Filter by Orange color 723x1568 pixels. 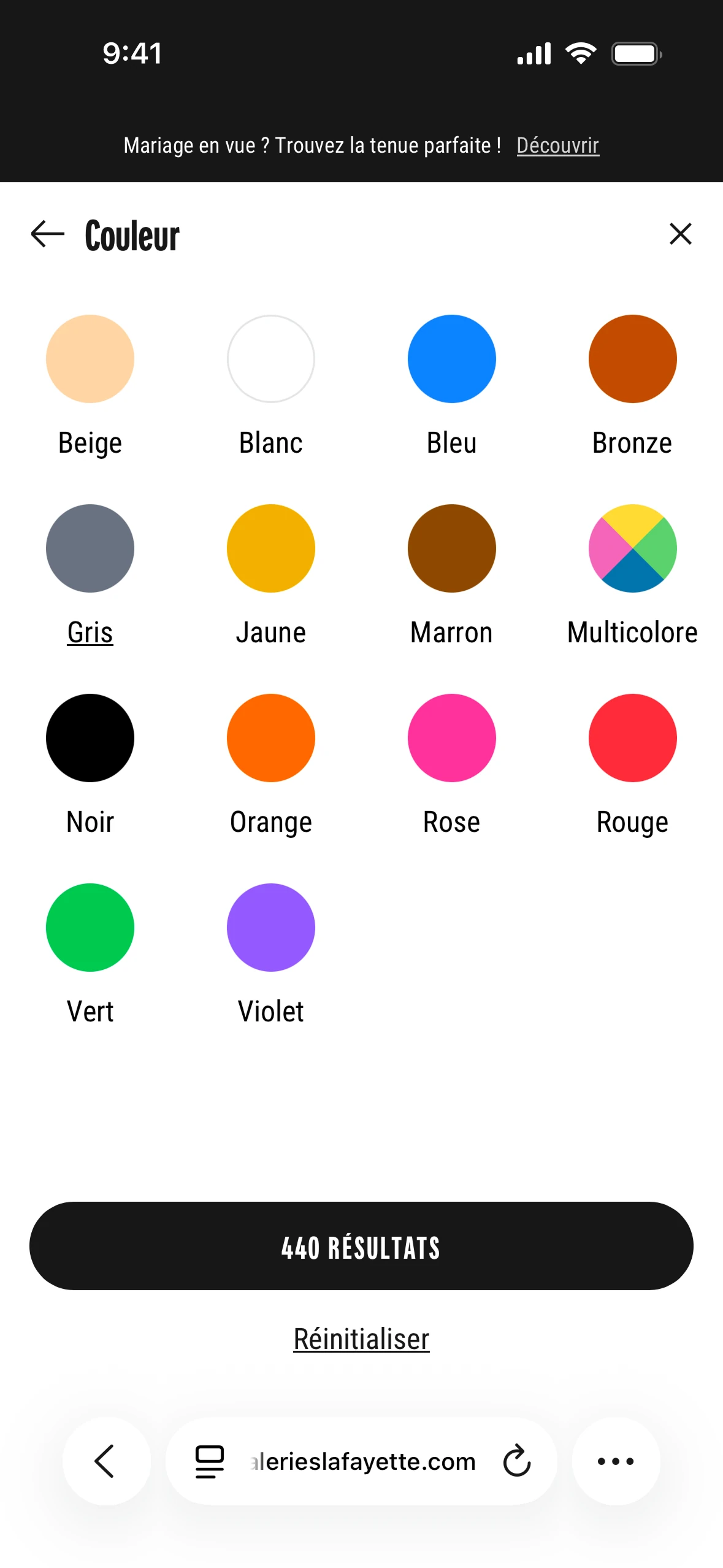point(270,739)
